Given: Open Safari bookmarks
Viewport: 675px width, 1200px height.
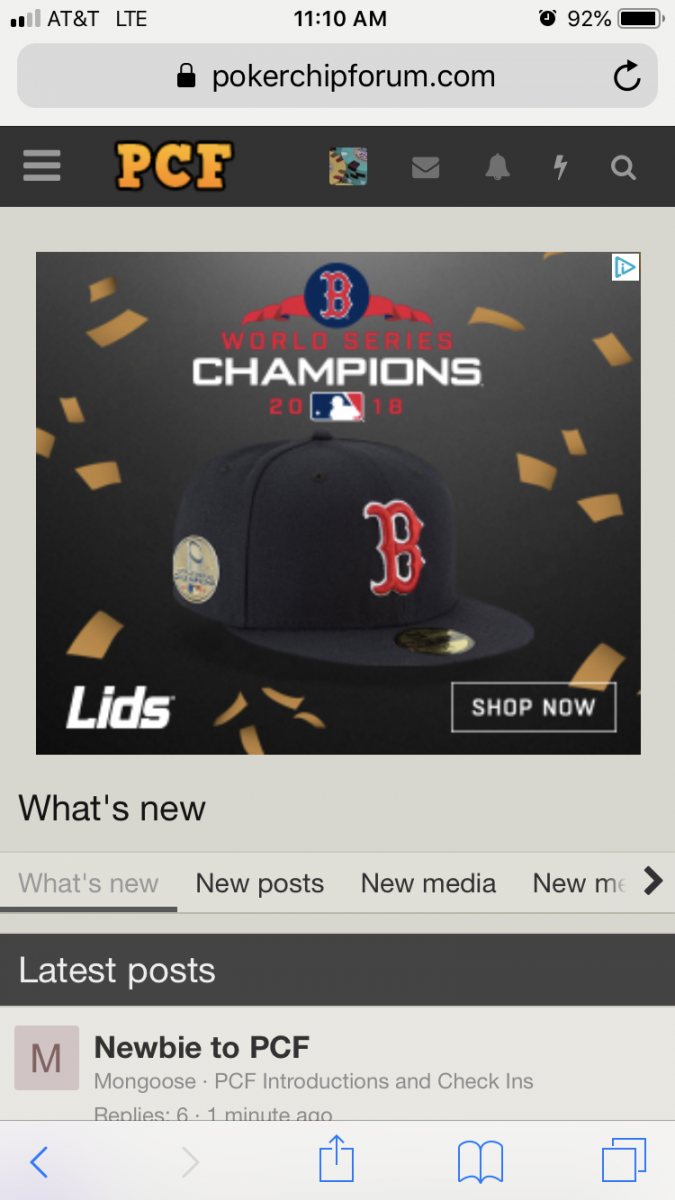Looking at the screenshot, I should (480, 1162).
